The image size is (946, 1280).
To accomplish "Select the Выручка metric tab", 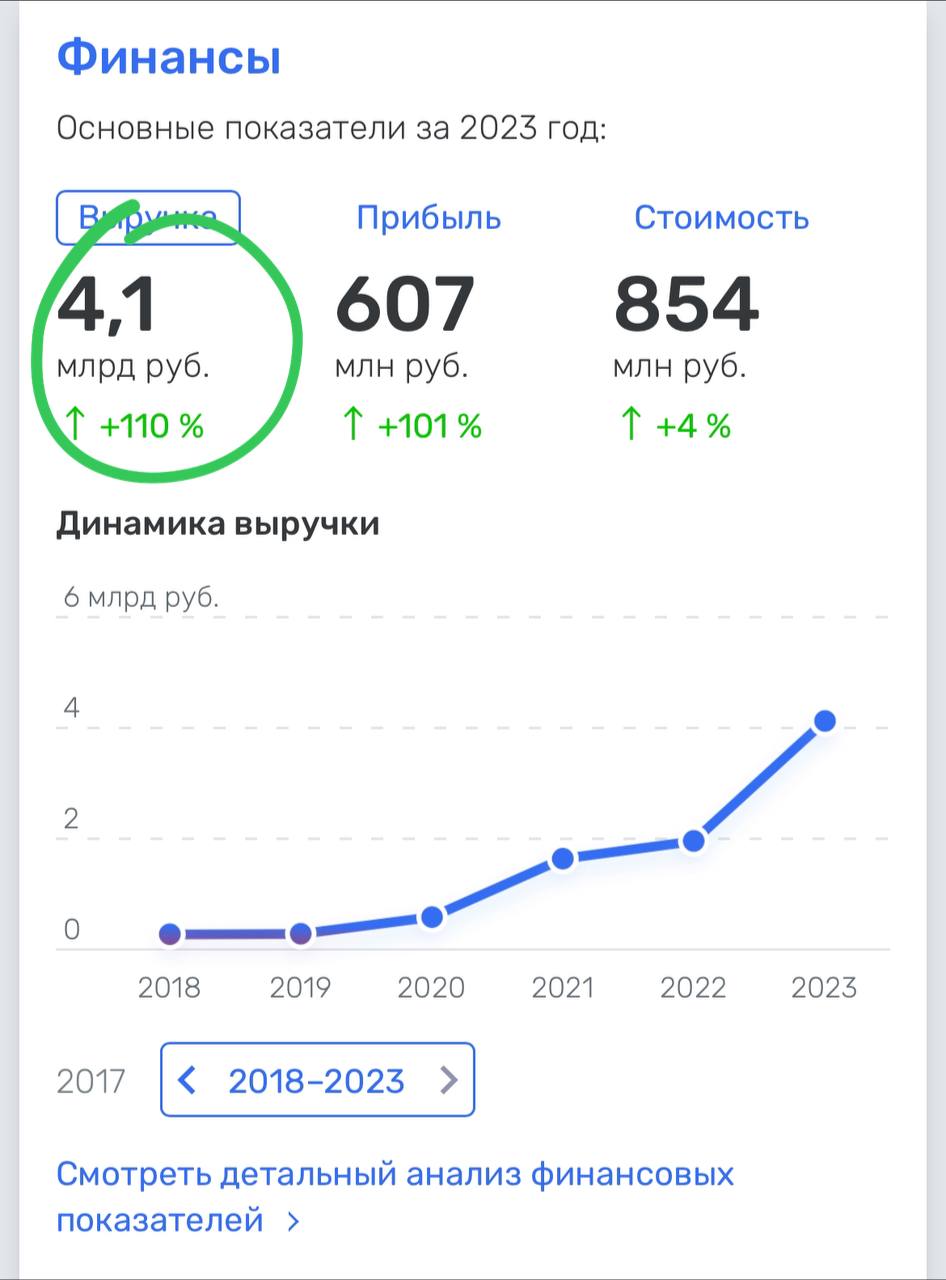I will click(148, 217).
